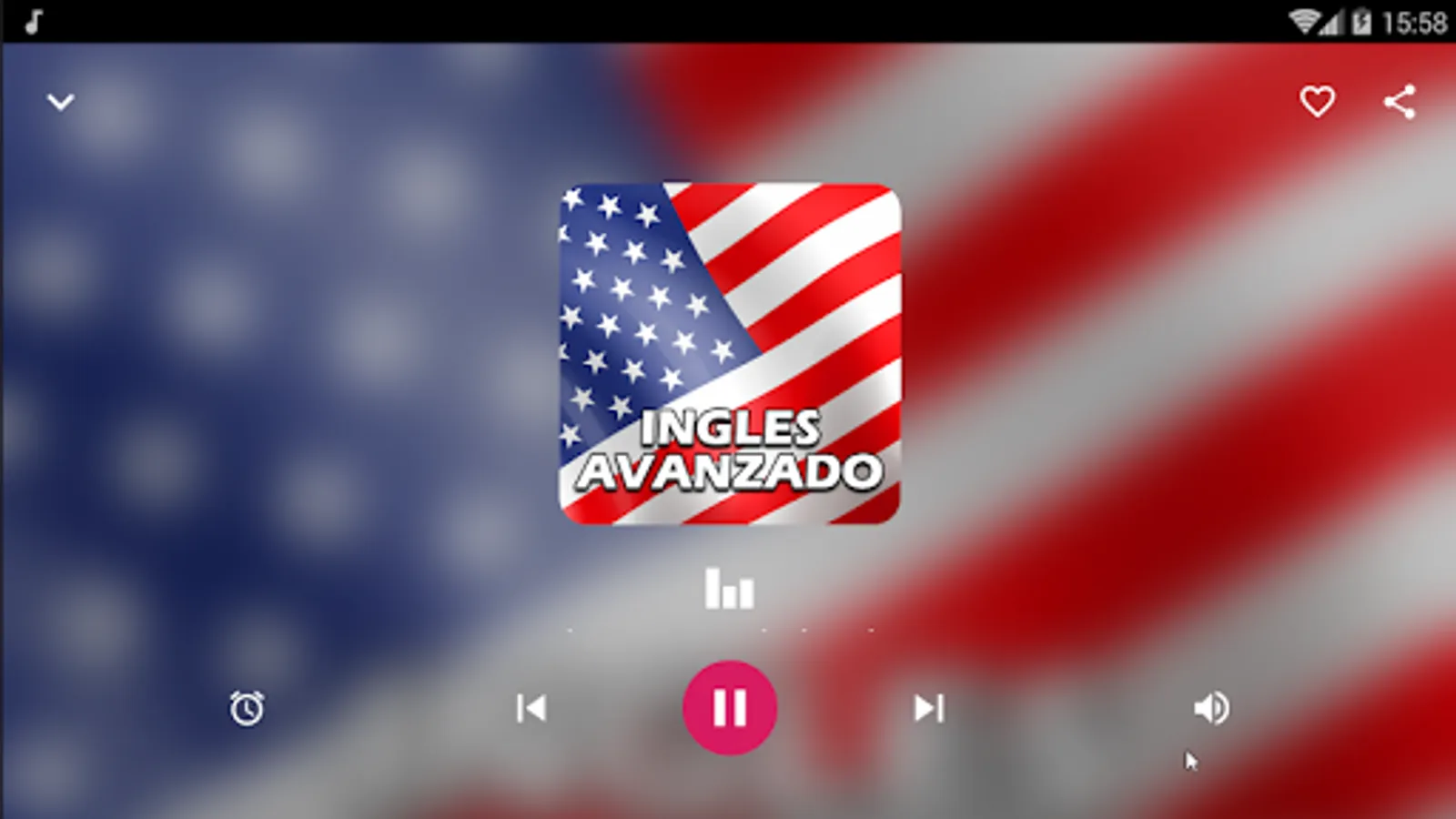The height and width of the screenshot is (819, 1456).
Task: Skip to the next track
Action: (x=928, y=708)
